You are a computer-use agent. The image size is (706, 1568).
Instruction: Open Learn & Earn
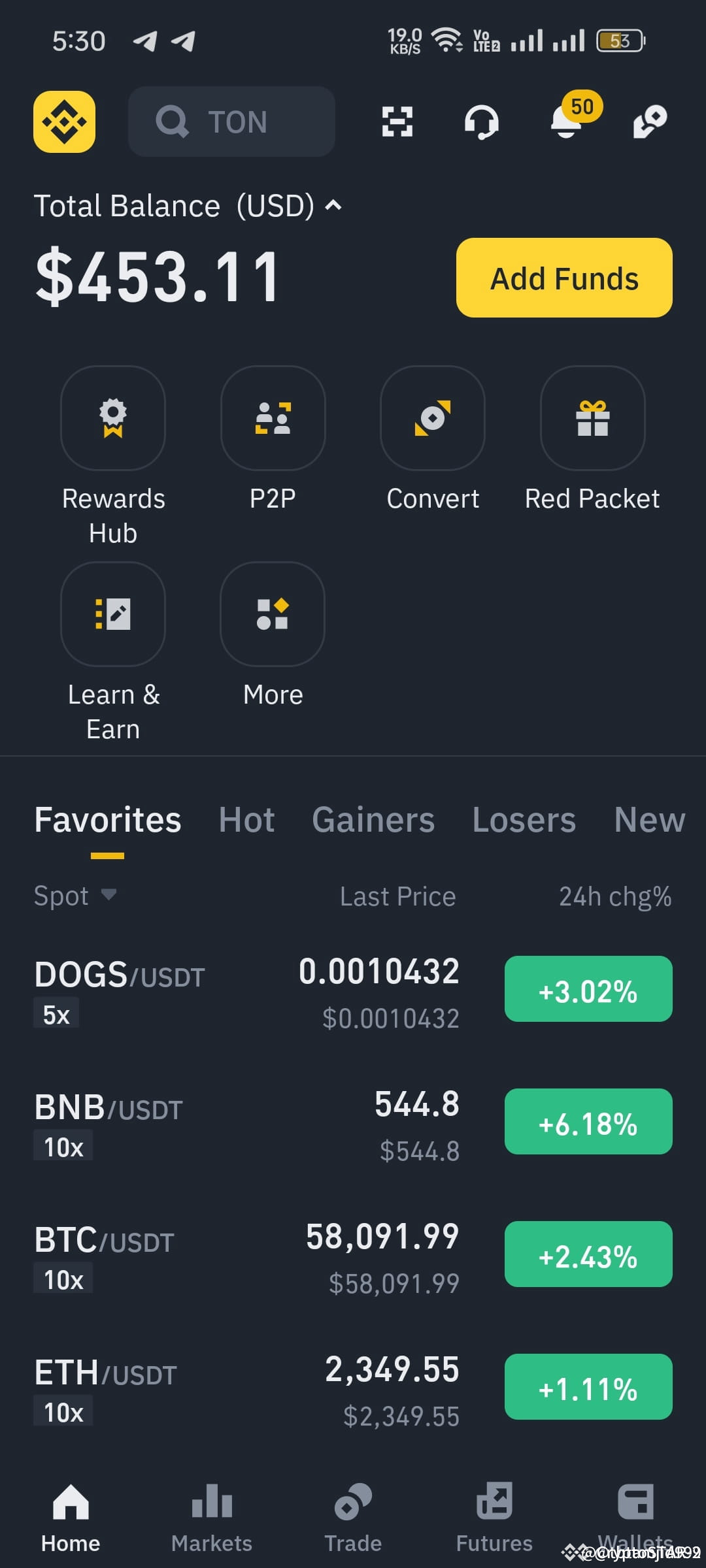pyautogui.click(x=112, y=614)
